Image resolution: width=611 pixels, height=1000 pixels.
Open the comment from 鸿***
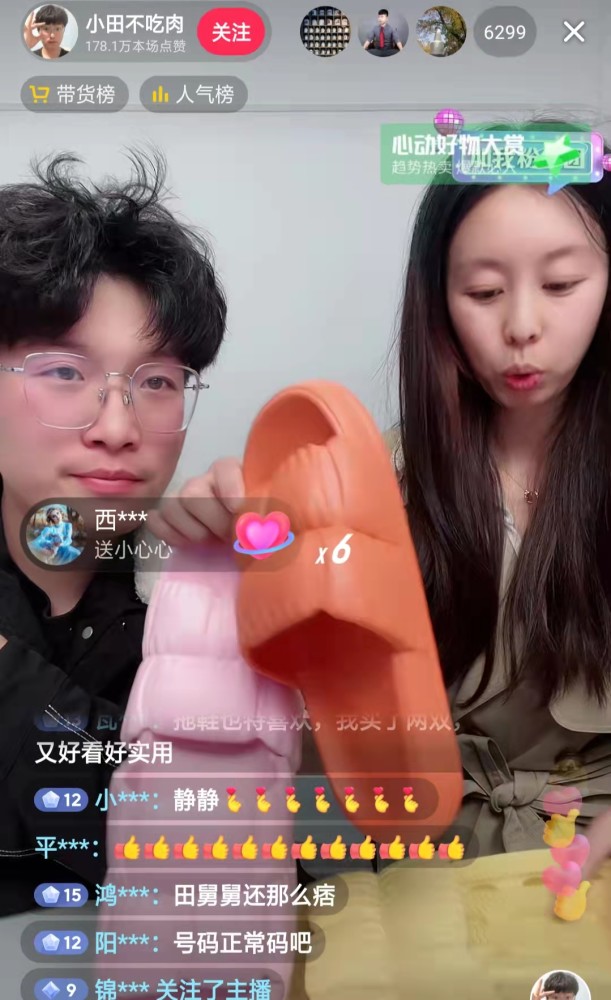190,895
